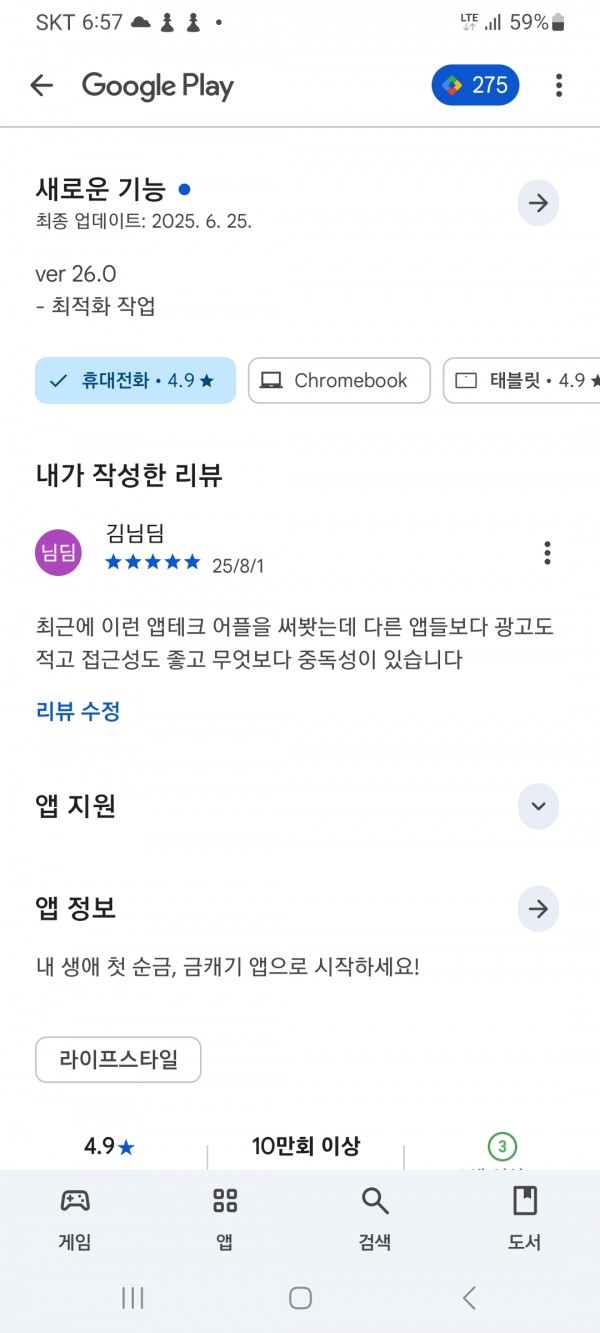Switch to the 앱 tab
The width and height of the screenshot is (600, 1333).
point(225,1219)
